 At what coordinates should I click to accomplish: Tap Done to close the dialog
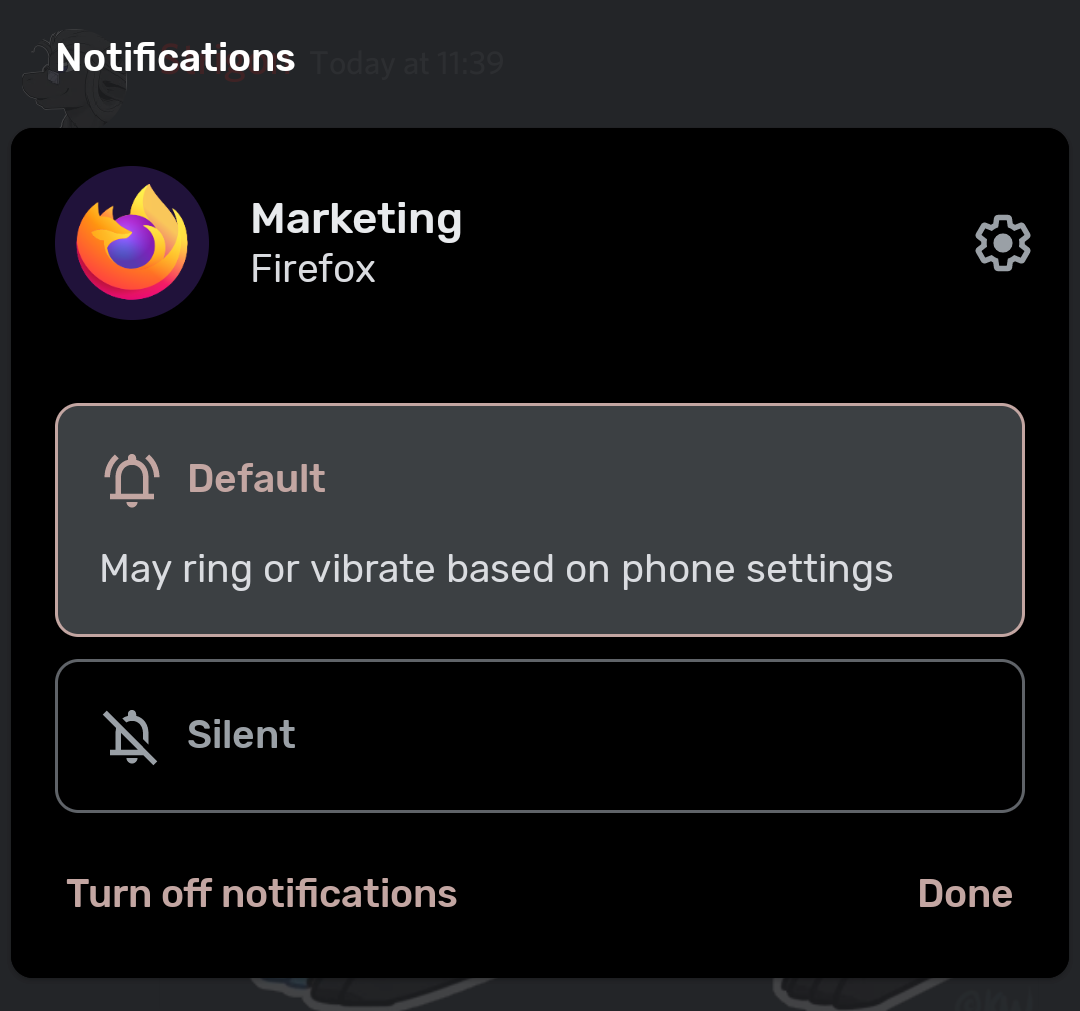964,893
